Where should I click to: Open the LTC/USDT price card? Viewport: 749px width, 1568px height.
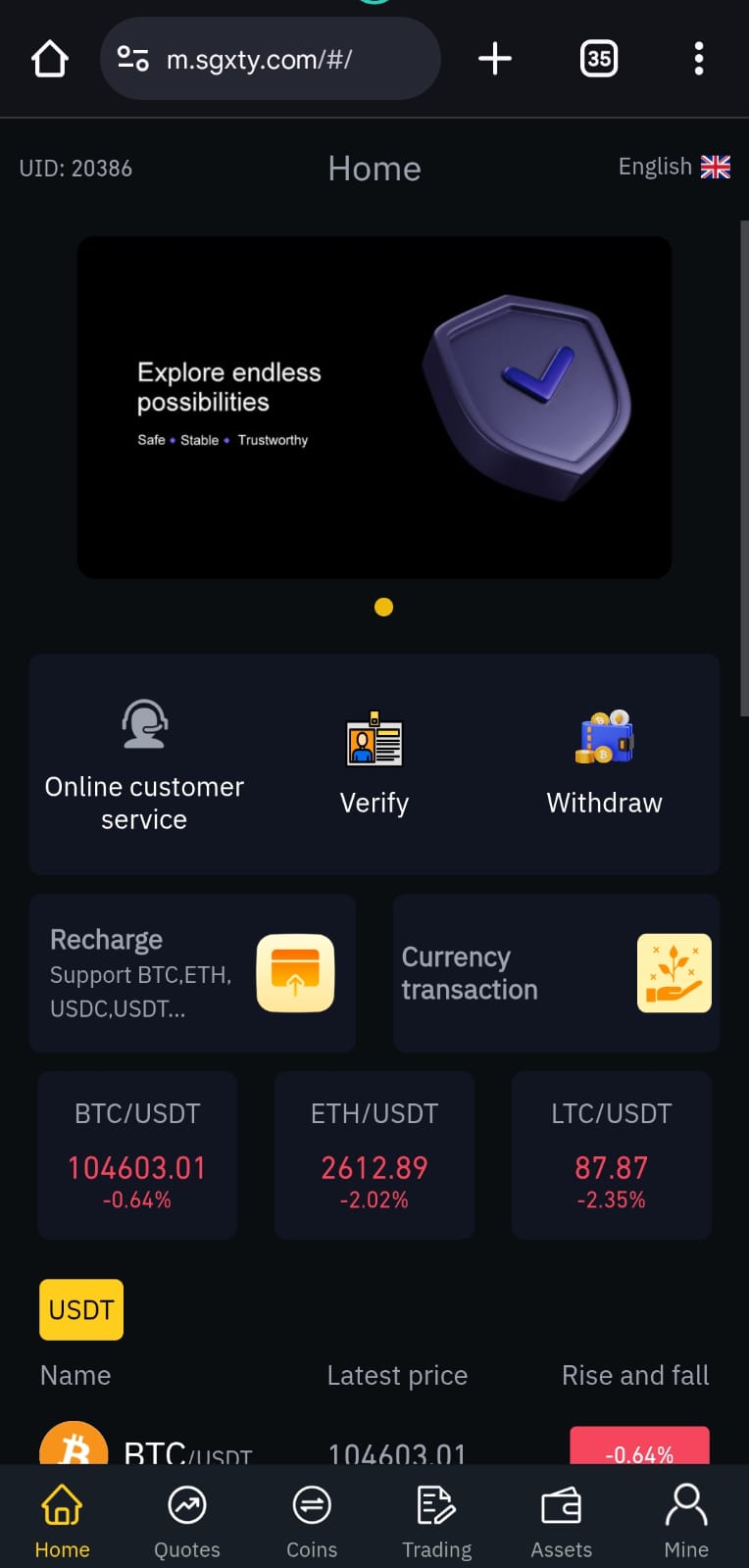(612, 1155)
